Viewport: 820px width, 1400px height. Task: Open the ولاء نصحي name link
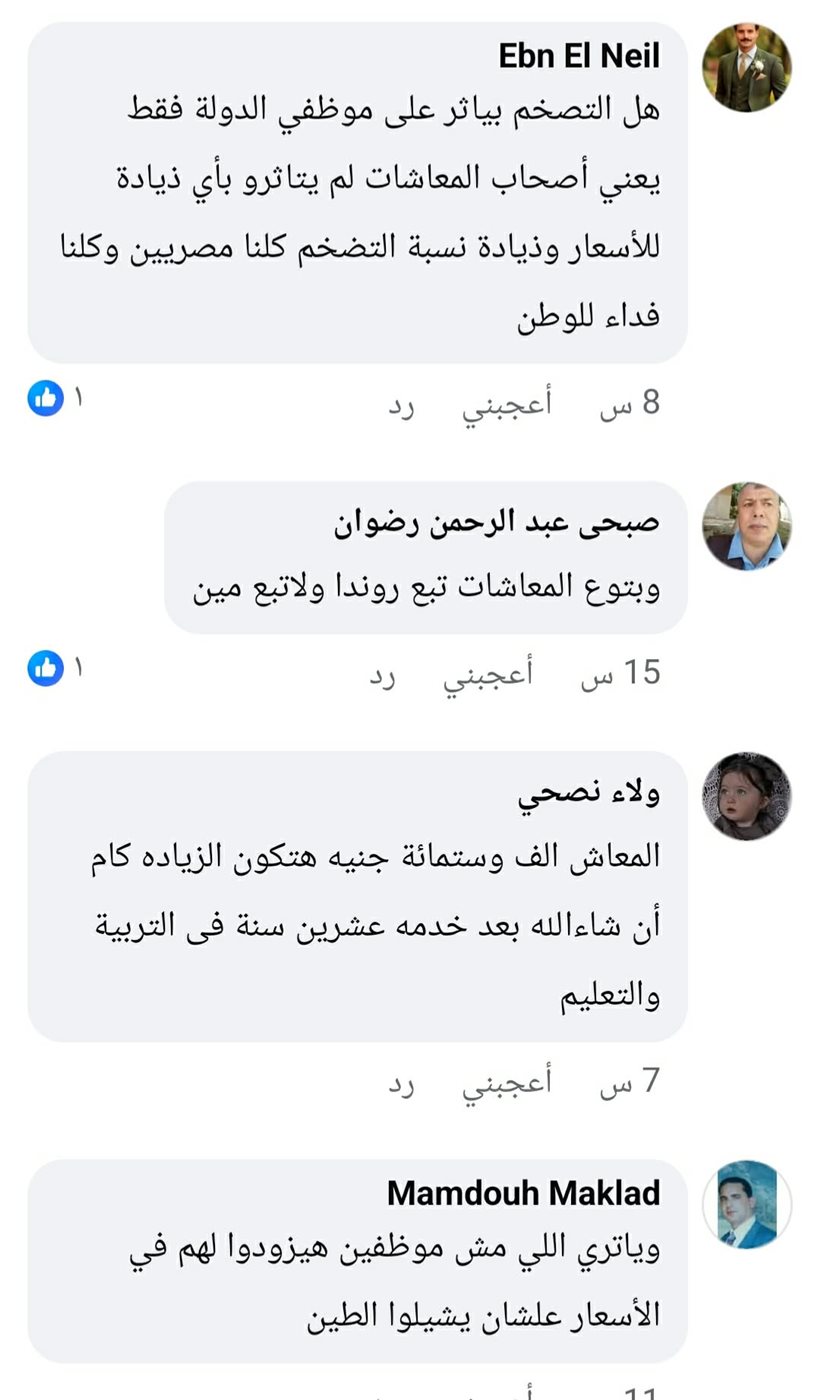[x=589, y=796]
